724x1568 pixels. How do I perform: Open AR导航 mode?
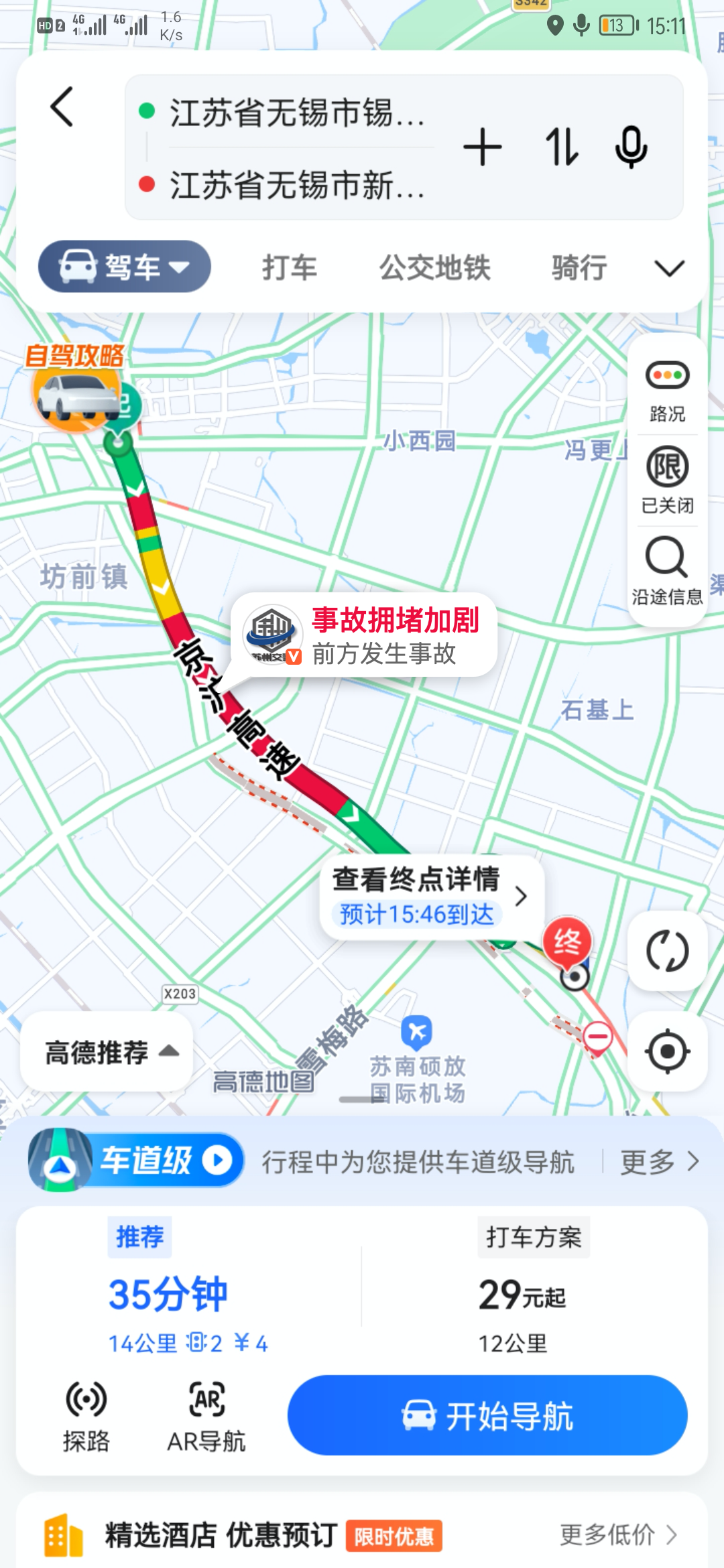206,1415
